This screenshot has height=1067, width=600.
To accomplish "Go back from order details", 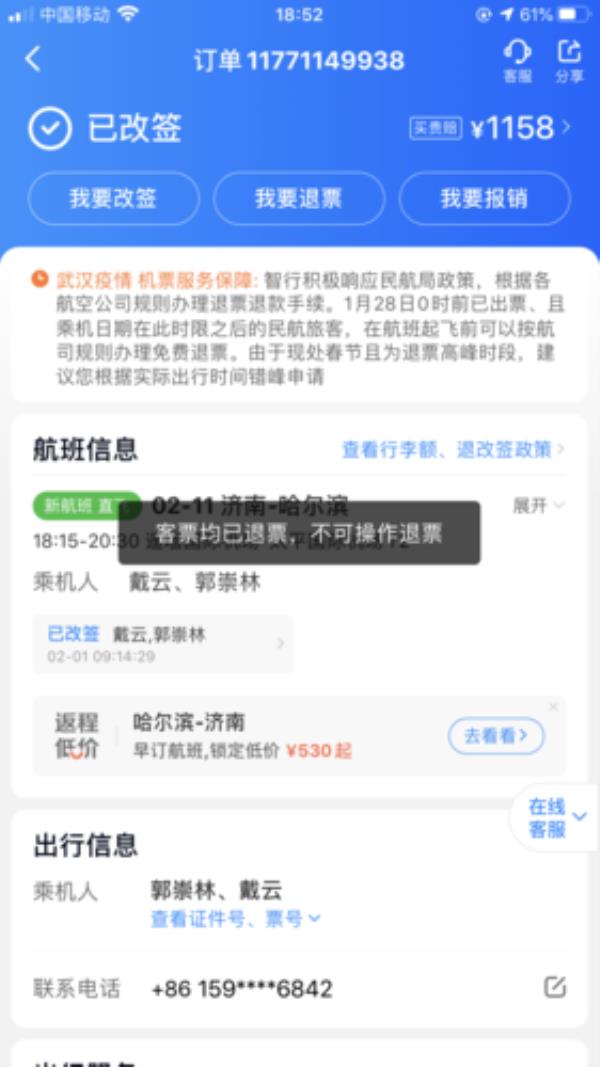I will (33, 59).
